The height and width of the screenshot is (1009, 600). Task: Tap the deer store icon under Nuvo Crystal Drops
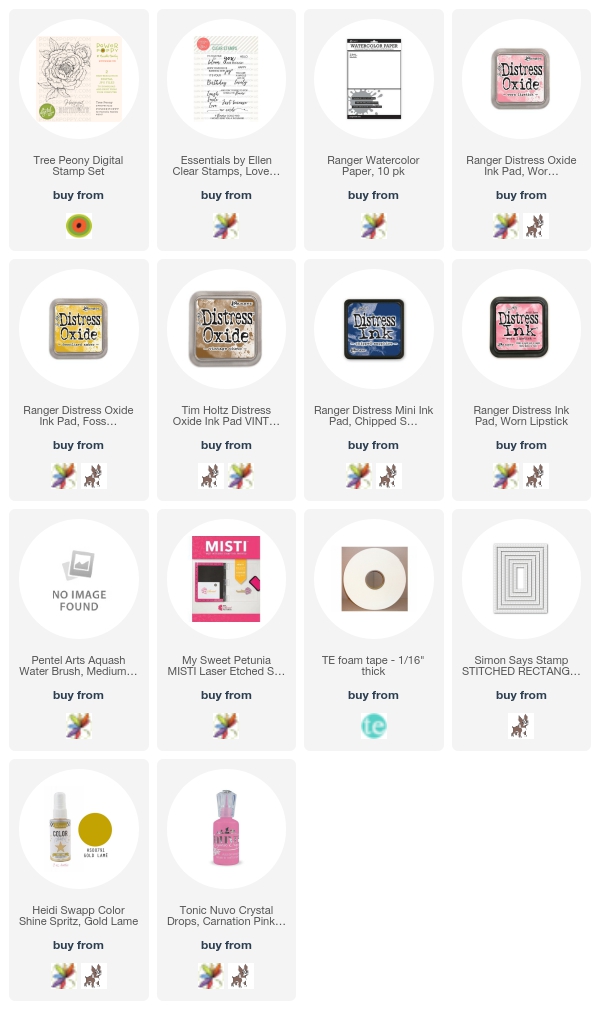(241, 976)
